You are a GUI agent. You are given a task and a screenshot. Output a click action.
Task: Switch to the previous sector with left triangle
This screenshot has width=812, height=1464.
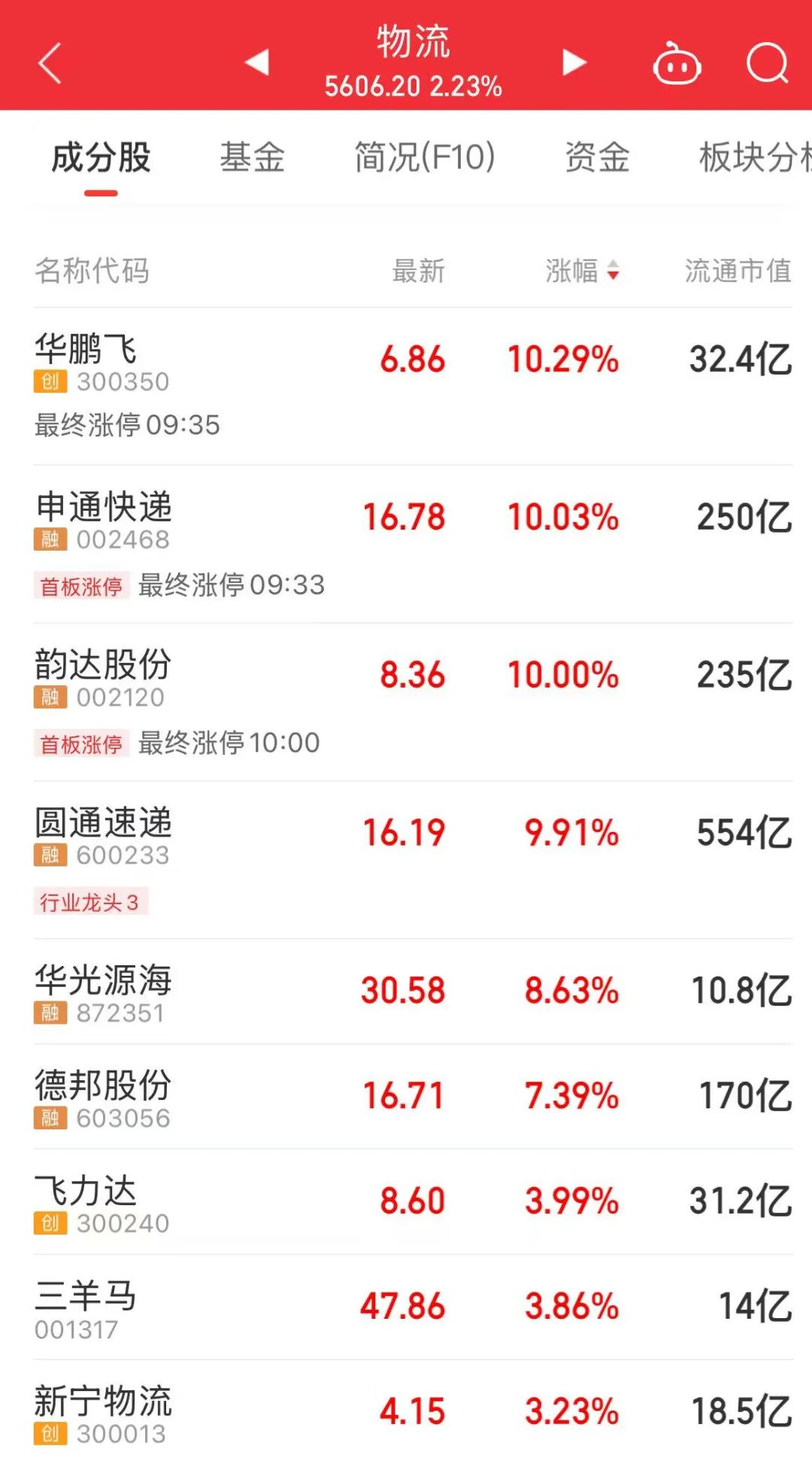coord(257,62)
